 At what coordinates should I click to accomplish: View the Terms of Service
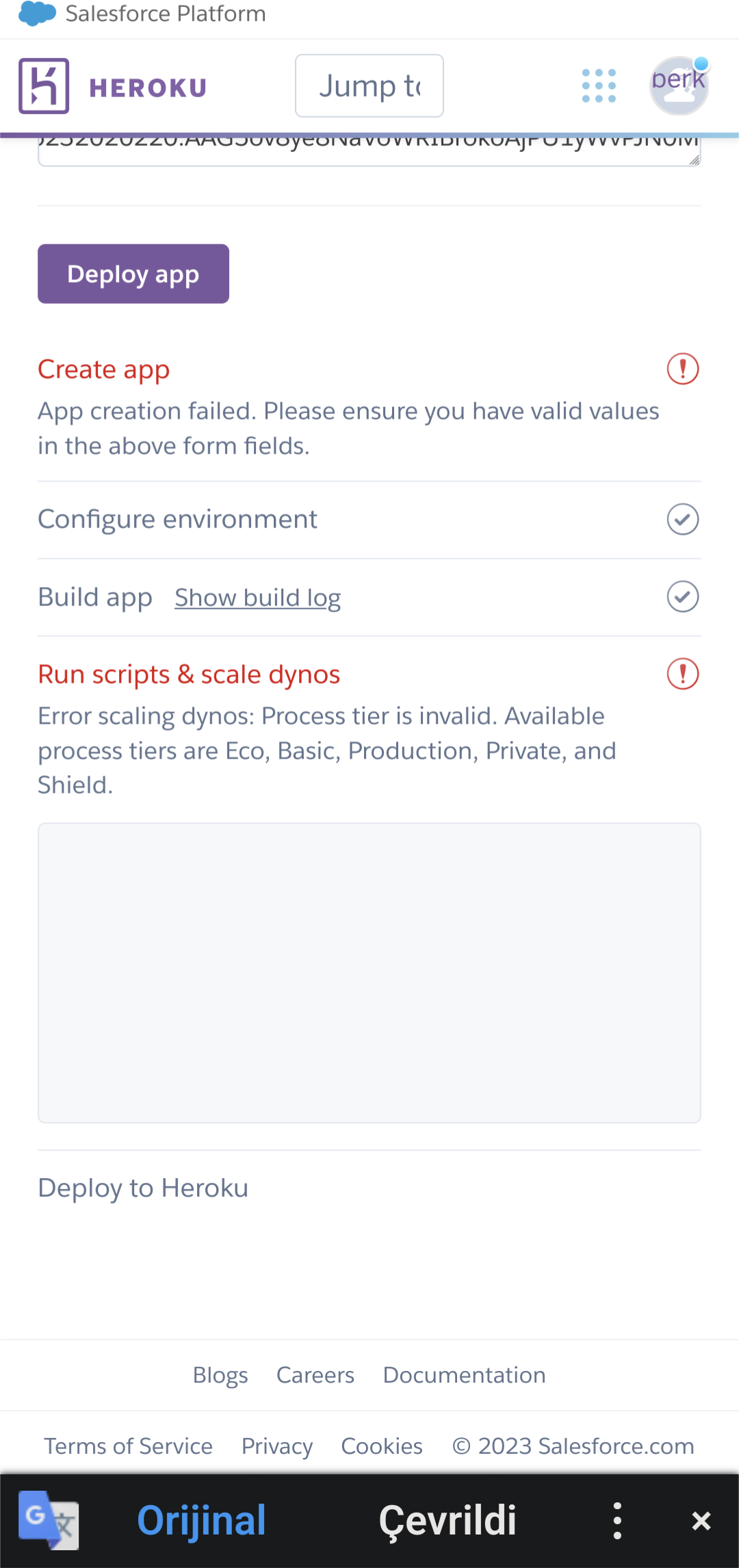pos(128,1446)
